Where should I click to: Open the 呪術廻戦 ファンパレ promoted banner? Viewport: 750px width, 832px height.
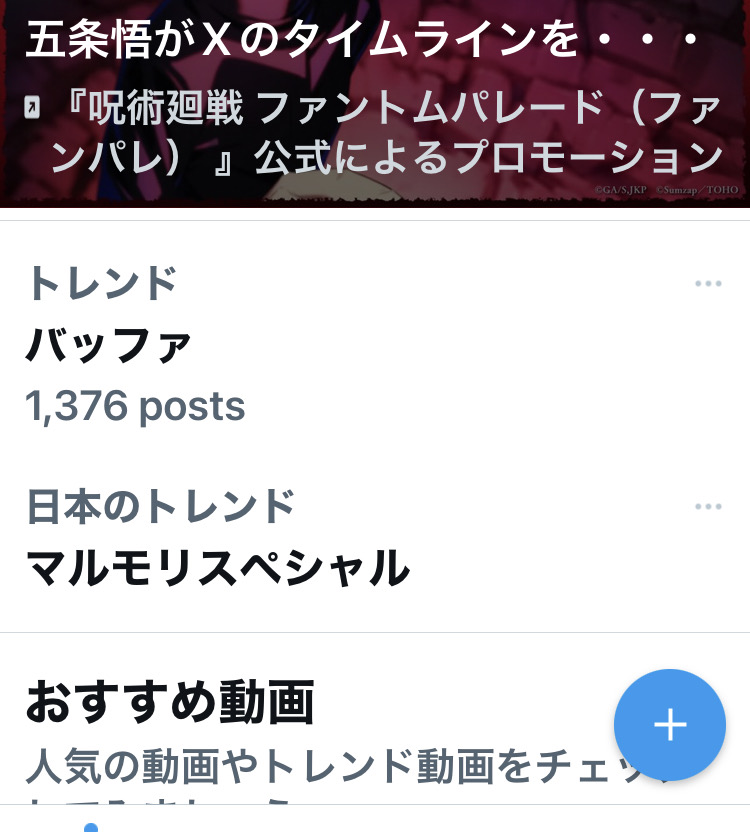(374, 100)
